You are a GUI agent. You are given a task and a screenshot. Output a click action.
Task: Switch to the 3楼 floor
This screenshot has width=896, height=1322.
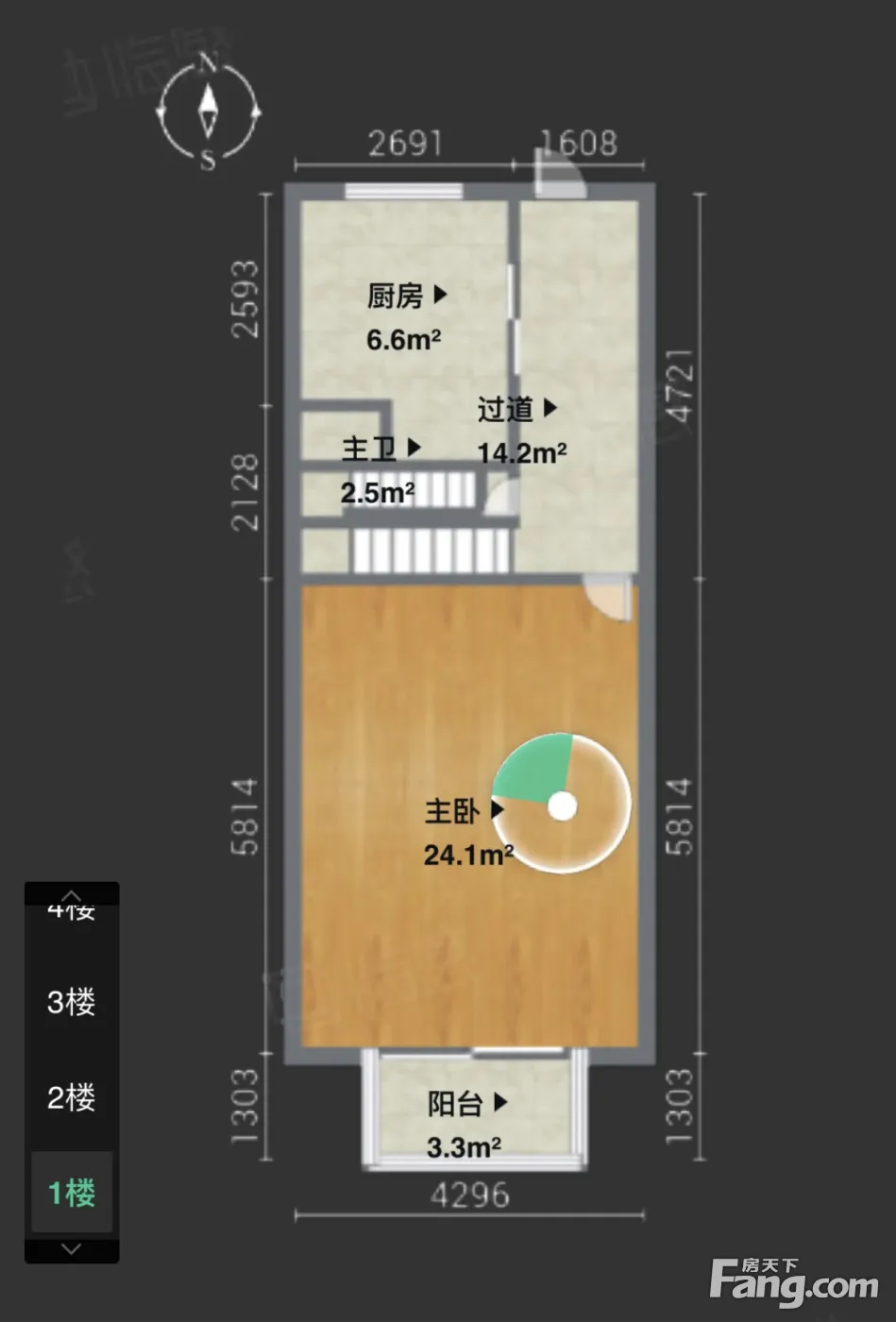coord(72,1002)
